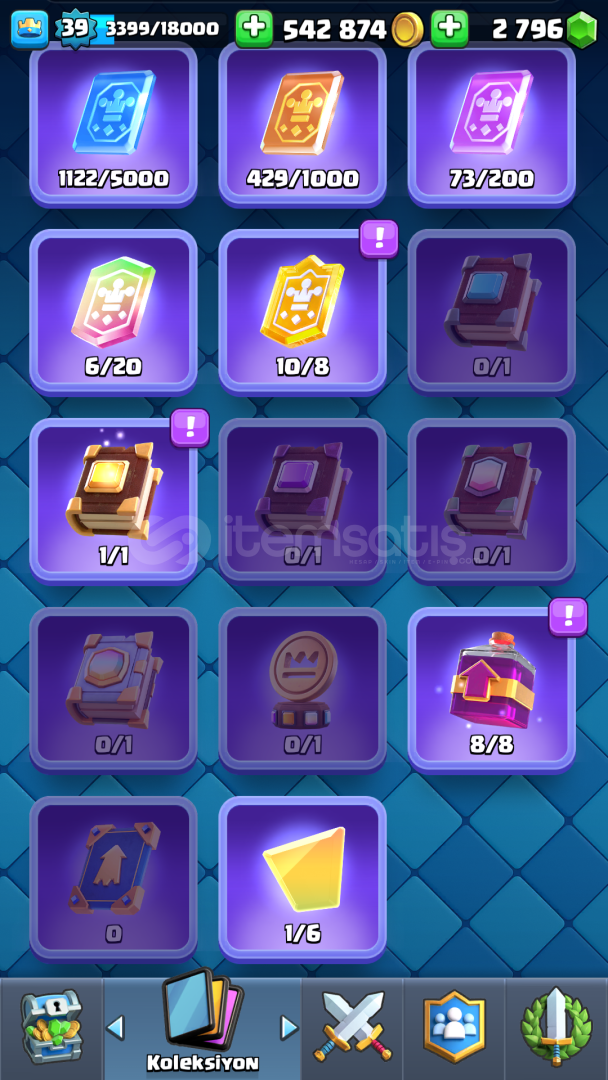Add more gems with the plus button
608x1080 pixels.
(x=449, y=29)
